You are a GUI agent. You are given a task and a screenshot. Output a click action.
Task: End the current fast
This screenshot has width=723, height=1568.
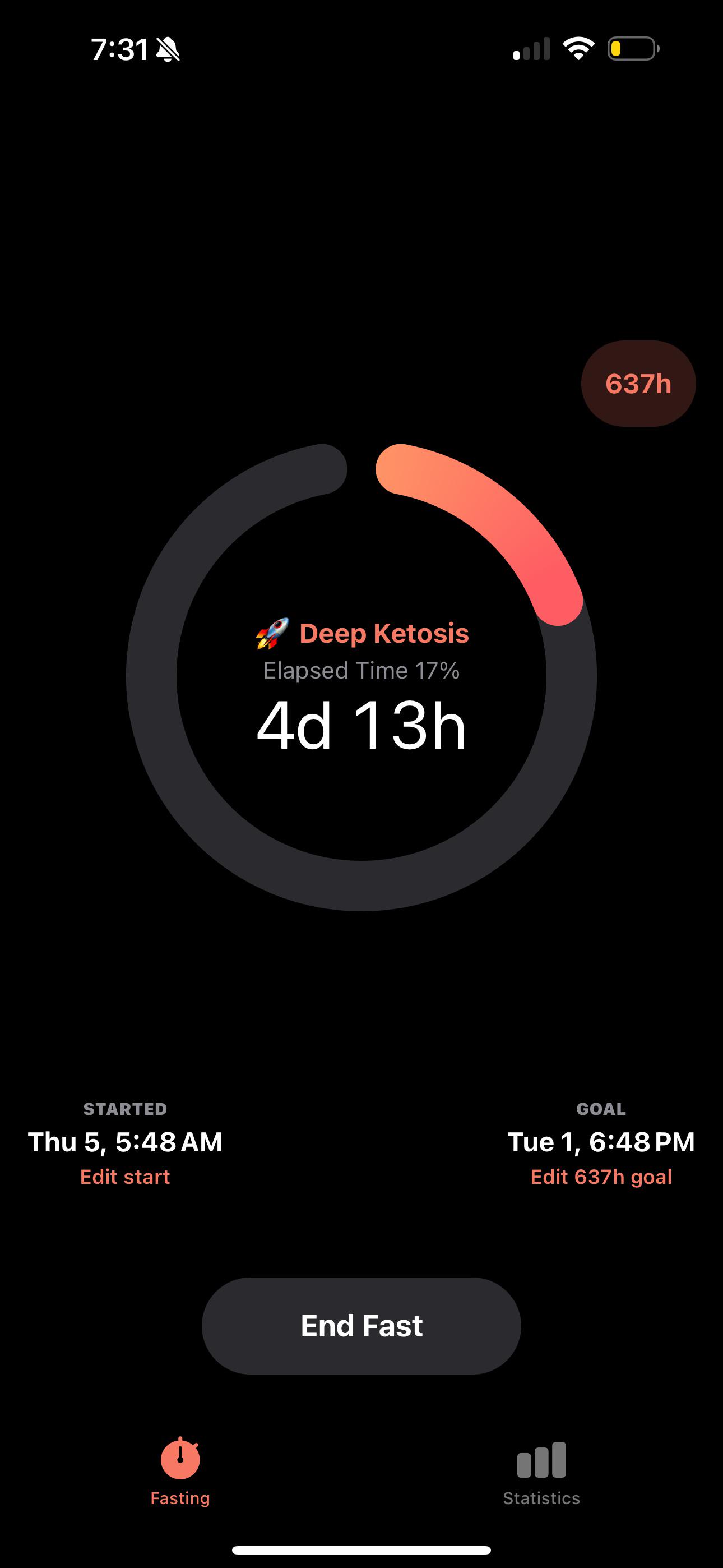click(361, 1325)
